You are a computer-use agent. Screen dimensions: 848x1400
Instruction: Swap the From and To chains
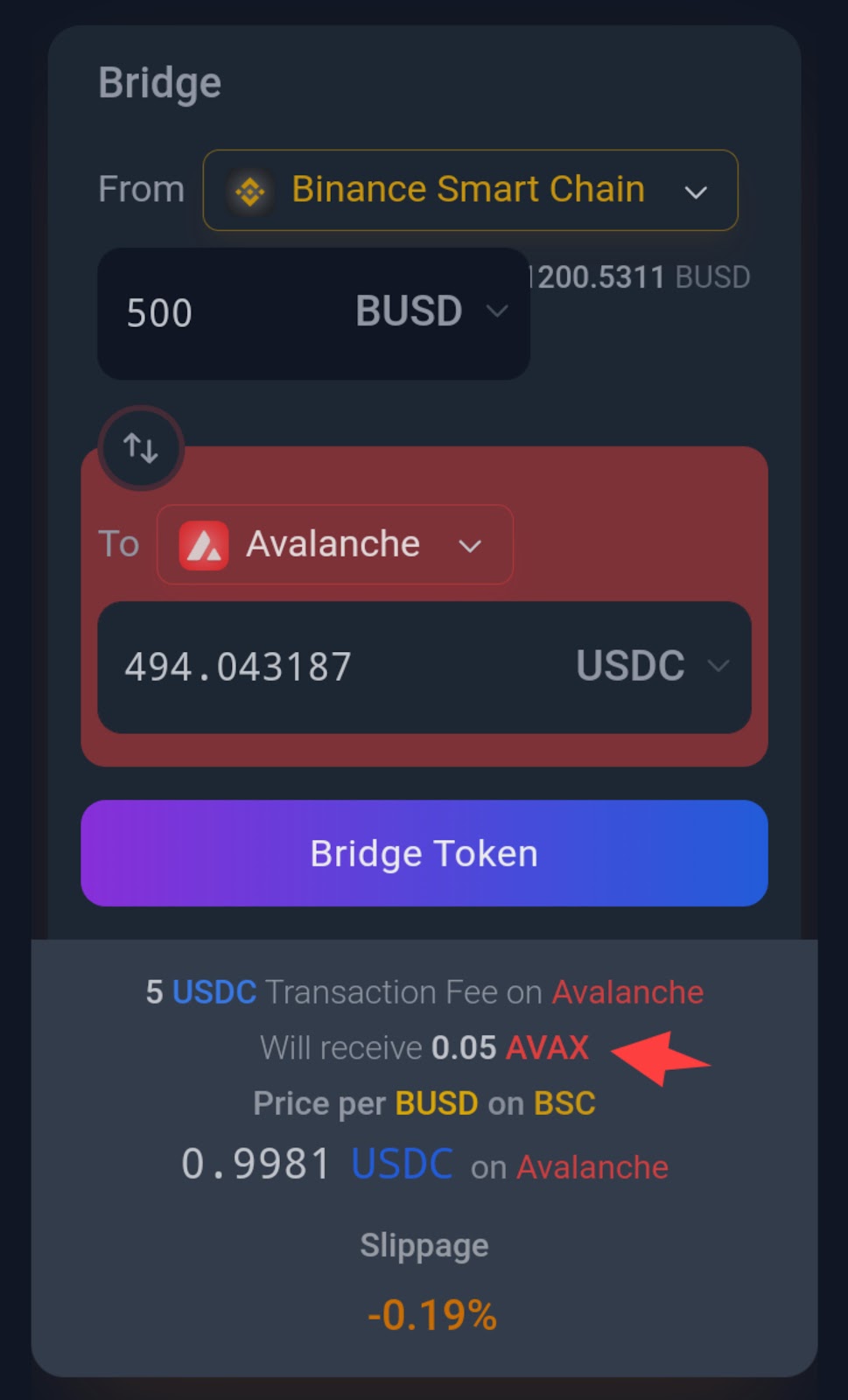click(141, 448)
